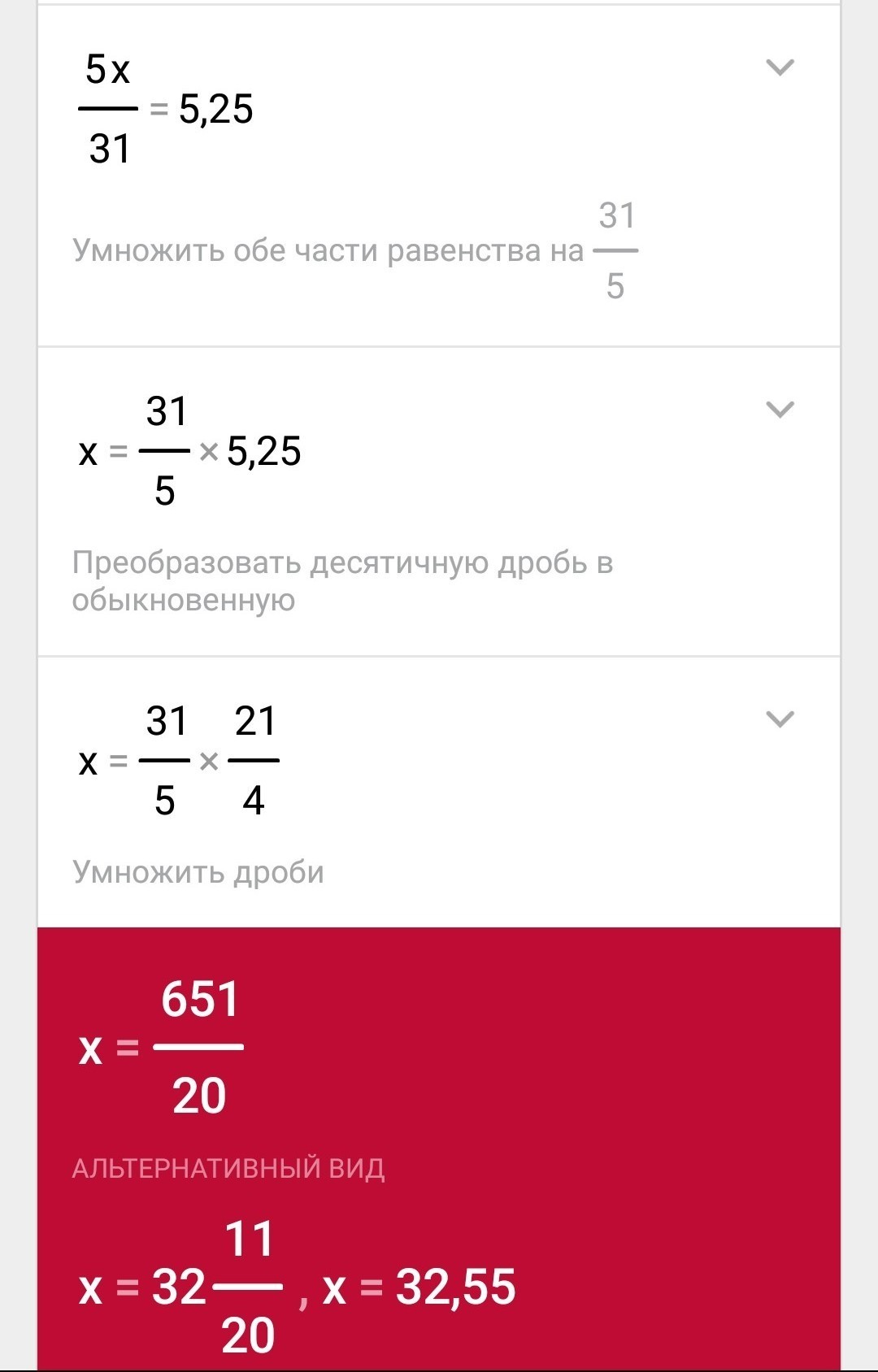The image size is (878, 1372).
Task: Expand the step x = 31/5 × 21/4
Action: (x=780, y=719)
